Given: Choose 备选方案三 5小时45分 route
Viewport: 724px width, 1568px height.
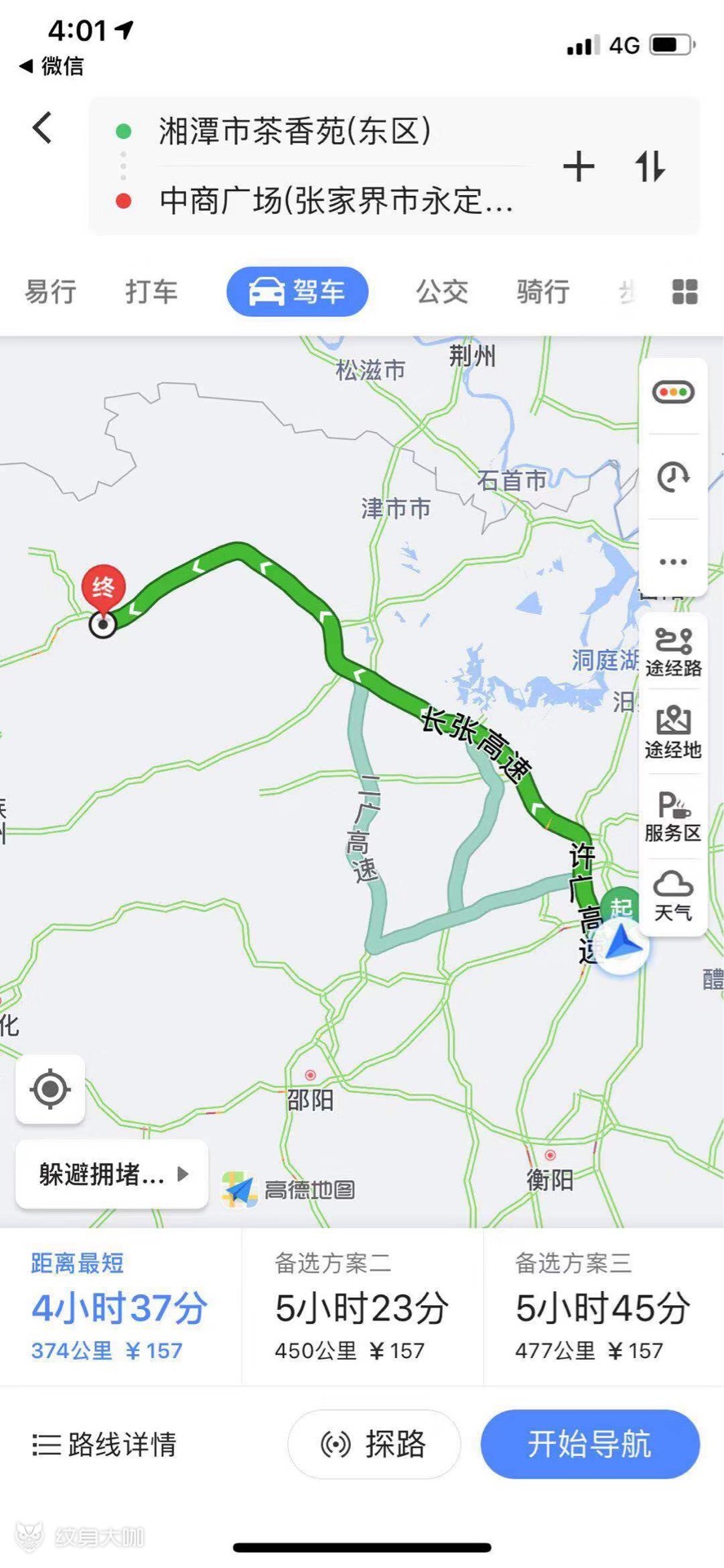Looking at the screenshot, I should (x=602, y=1308).
